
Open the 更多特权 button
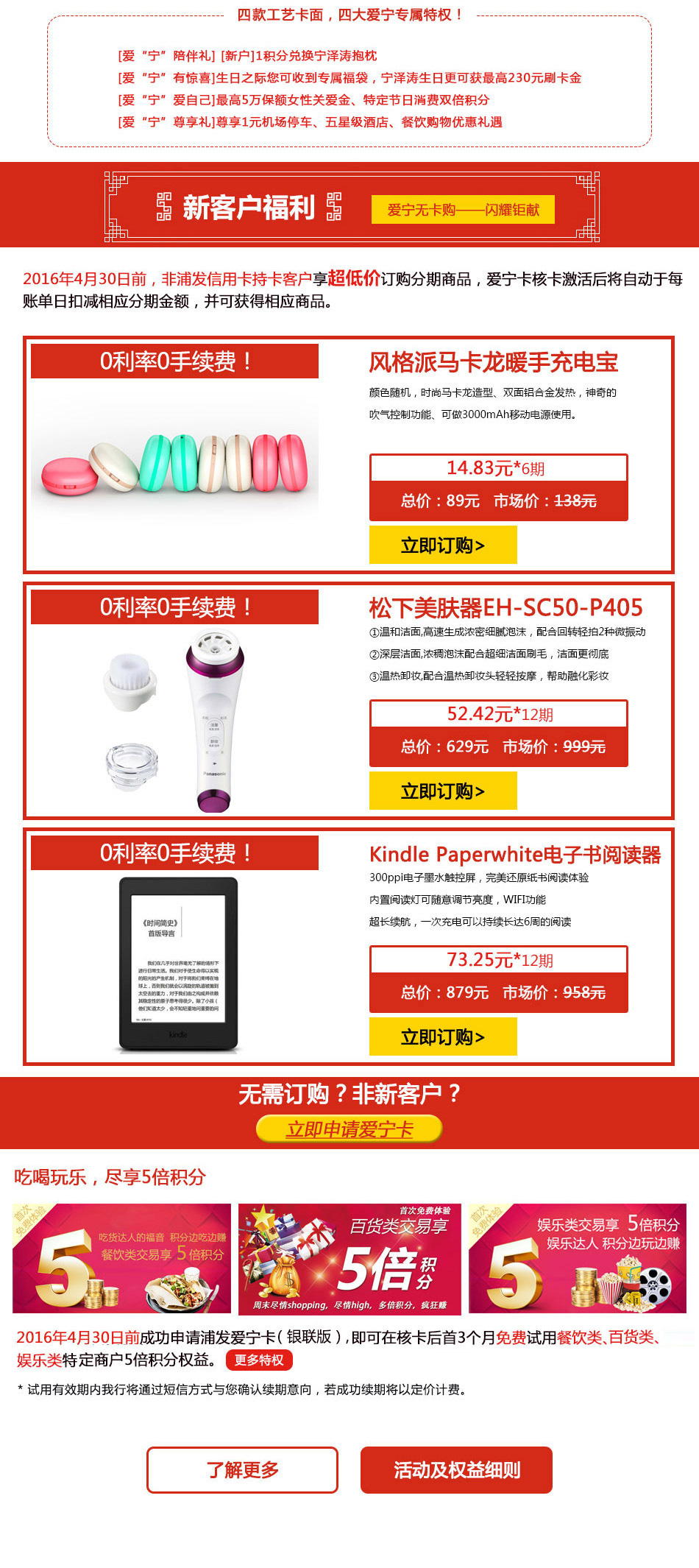pos(259,1360)
